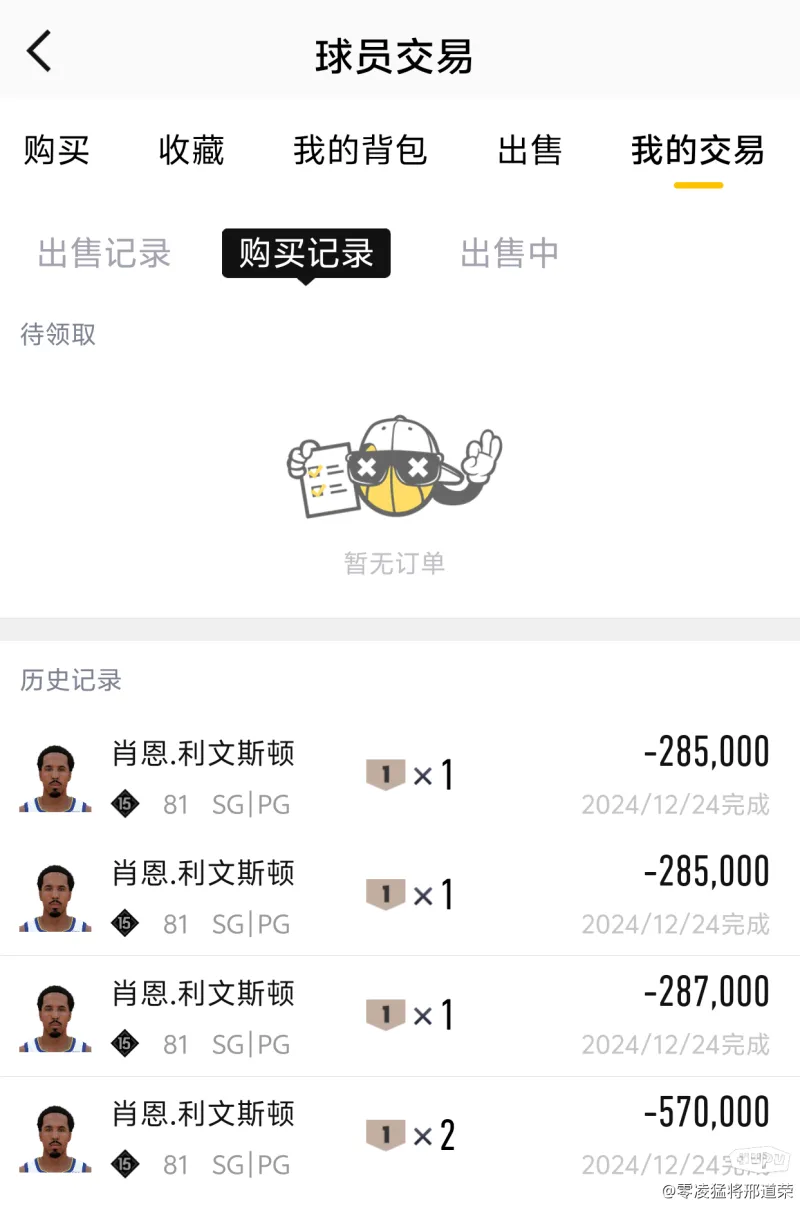Switch to the 购买 tab
800x1206 pixels.
(x=57, y=151)
